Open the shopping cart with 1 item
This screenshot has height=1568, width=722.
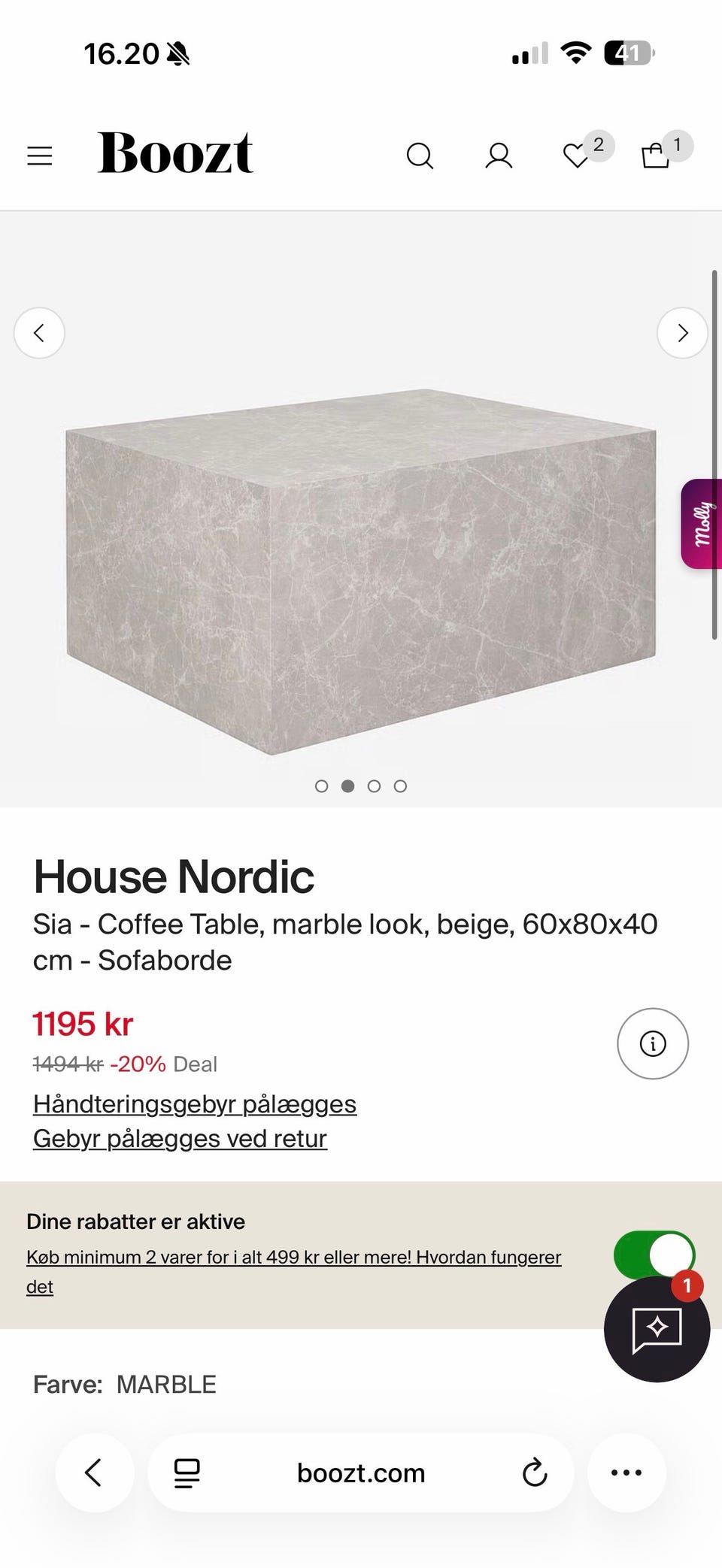(x=654, y=156)
